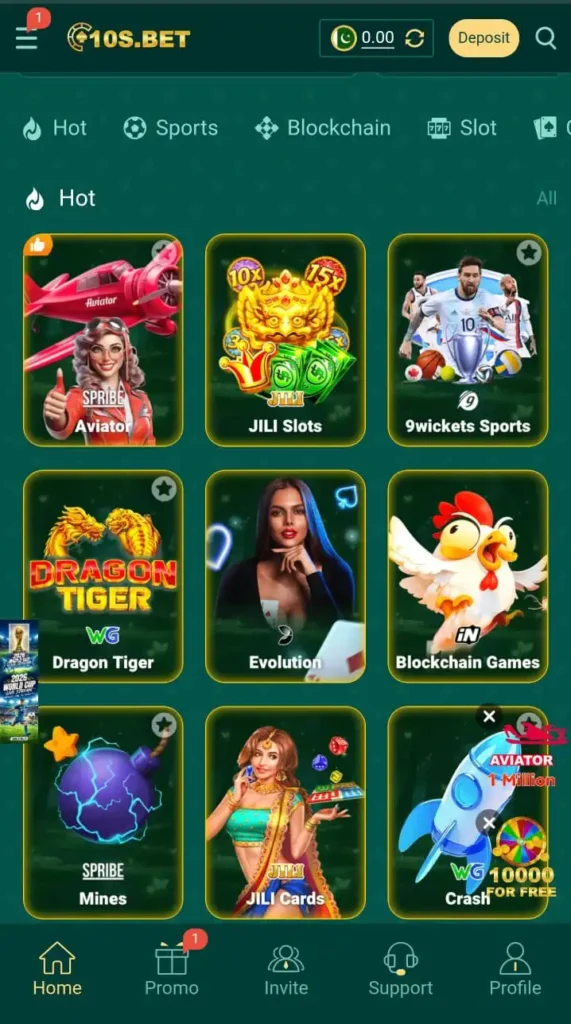Play the Mines game
This screenshot has width=571, height=1024.
click(103, 813)
